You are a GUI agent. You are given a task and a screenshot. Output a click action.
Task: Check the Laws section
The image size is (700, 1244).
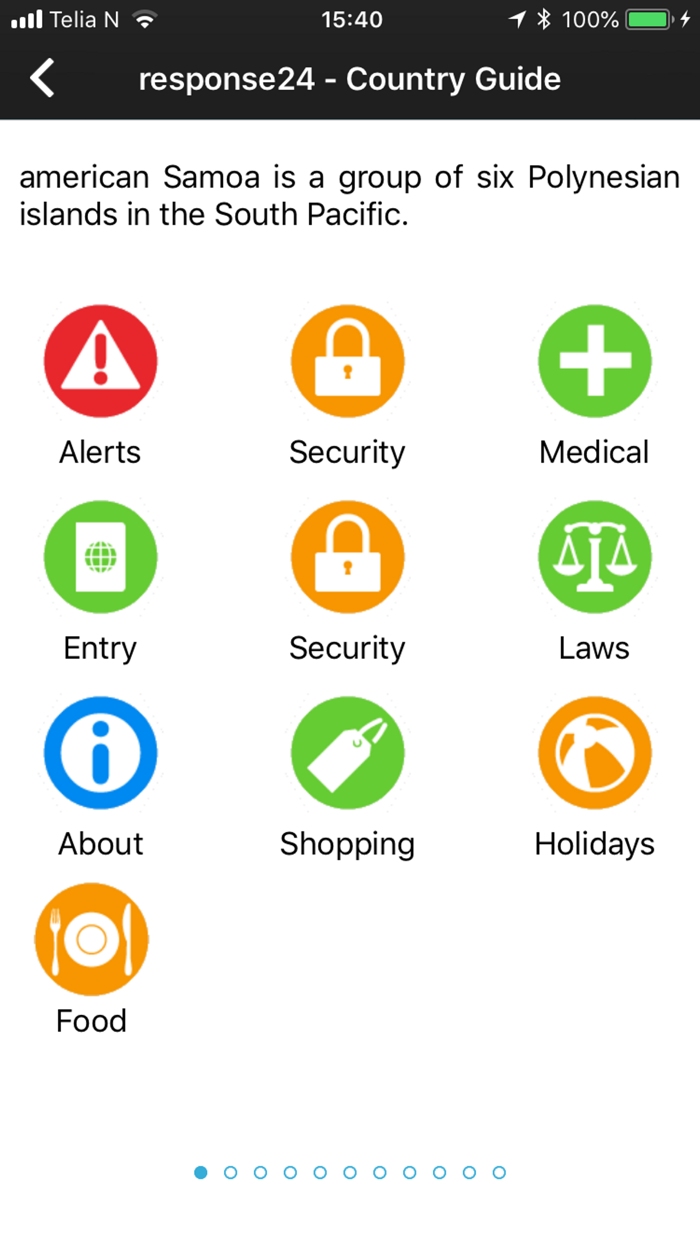(x=594, y=557)
